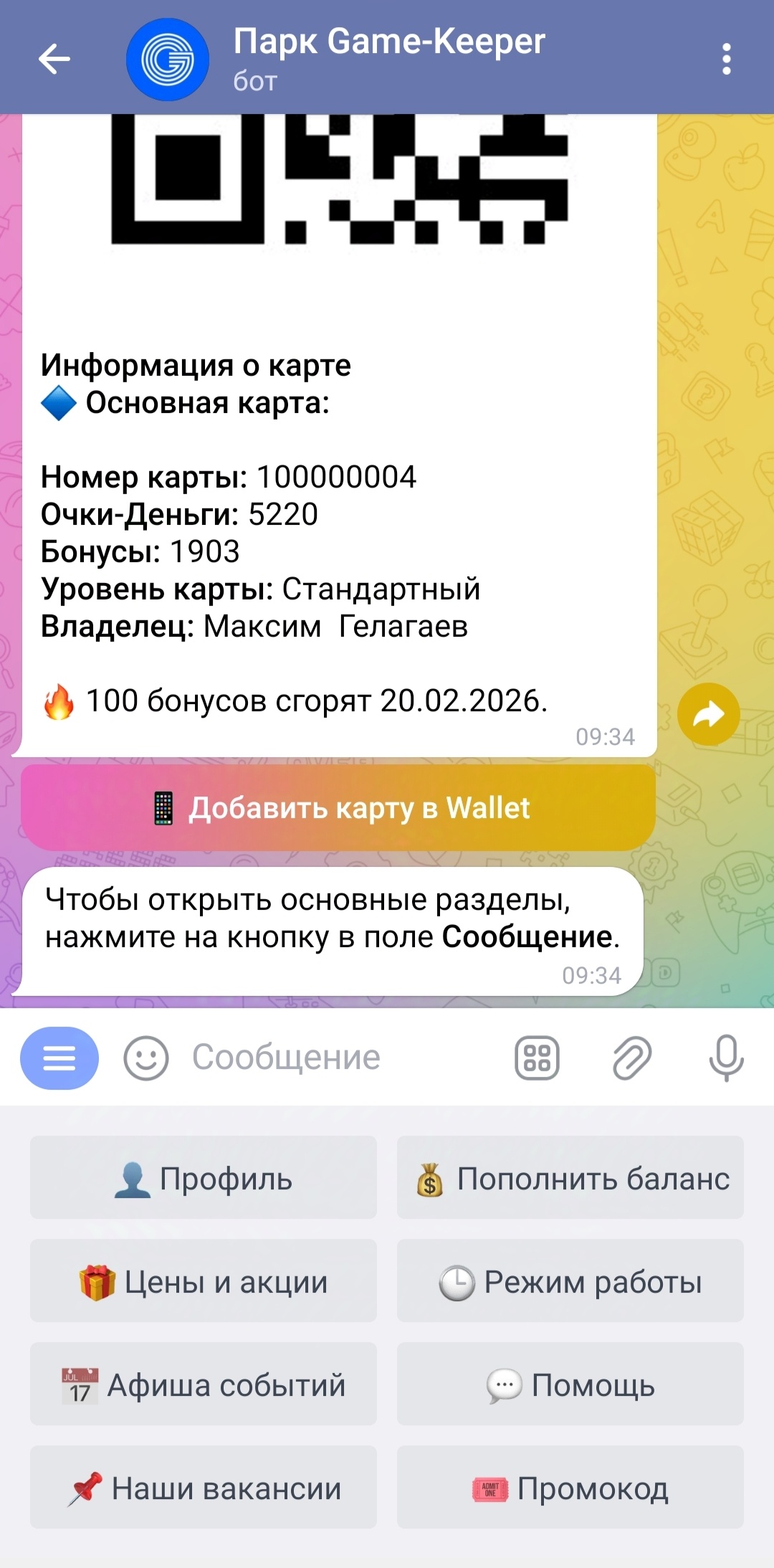
Task: Attach a file with the paperclip
Action: 631,1058
